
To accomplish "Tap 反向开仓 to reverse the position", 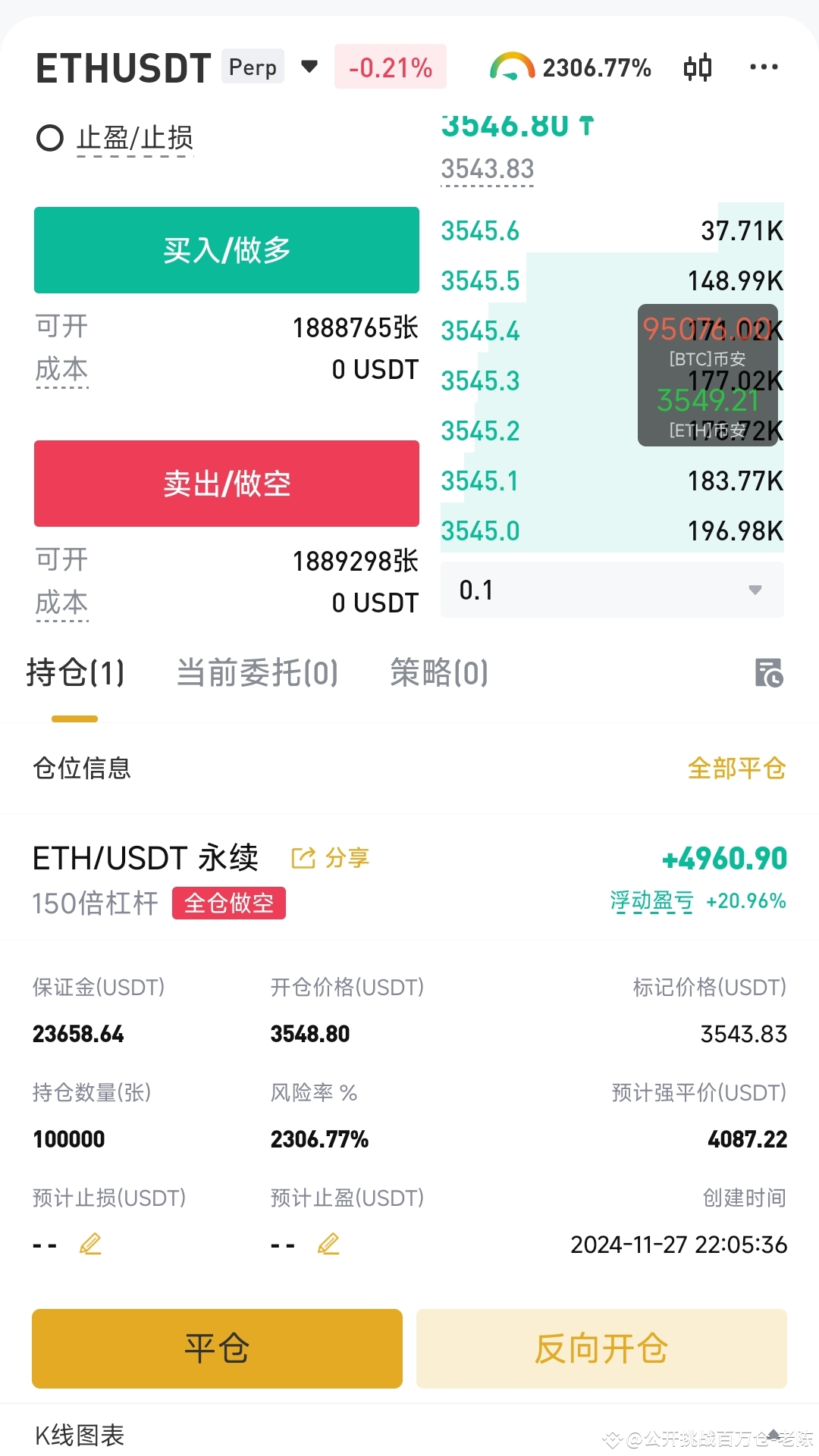I will tap(601, 1348).
